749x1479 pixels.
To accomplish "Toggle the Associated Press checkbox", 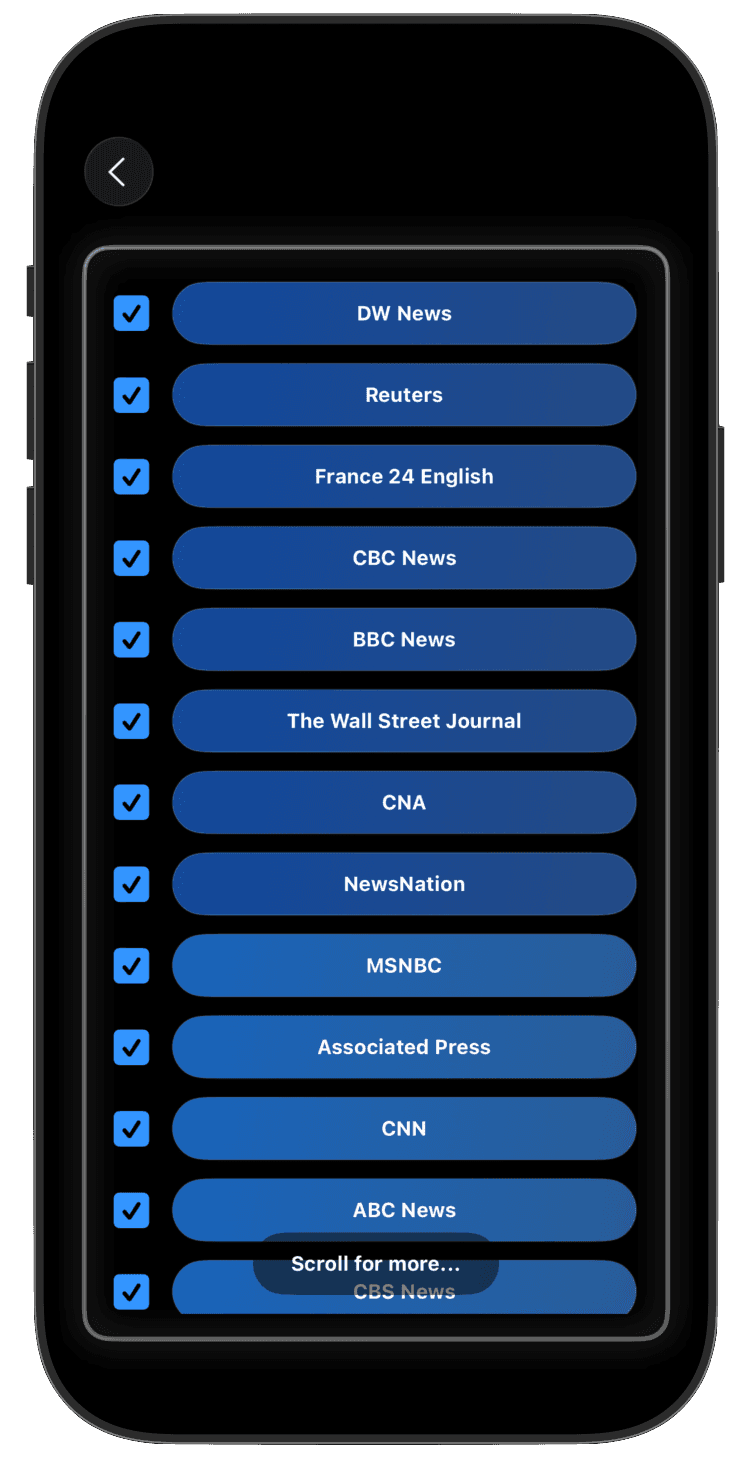I will tap(131, 1047).
